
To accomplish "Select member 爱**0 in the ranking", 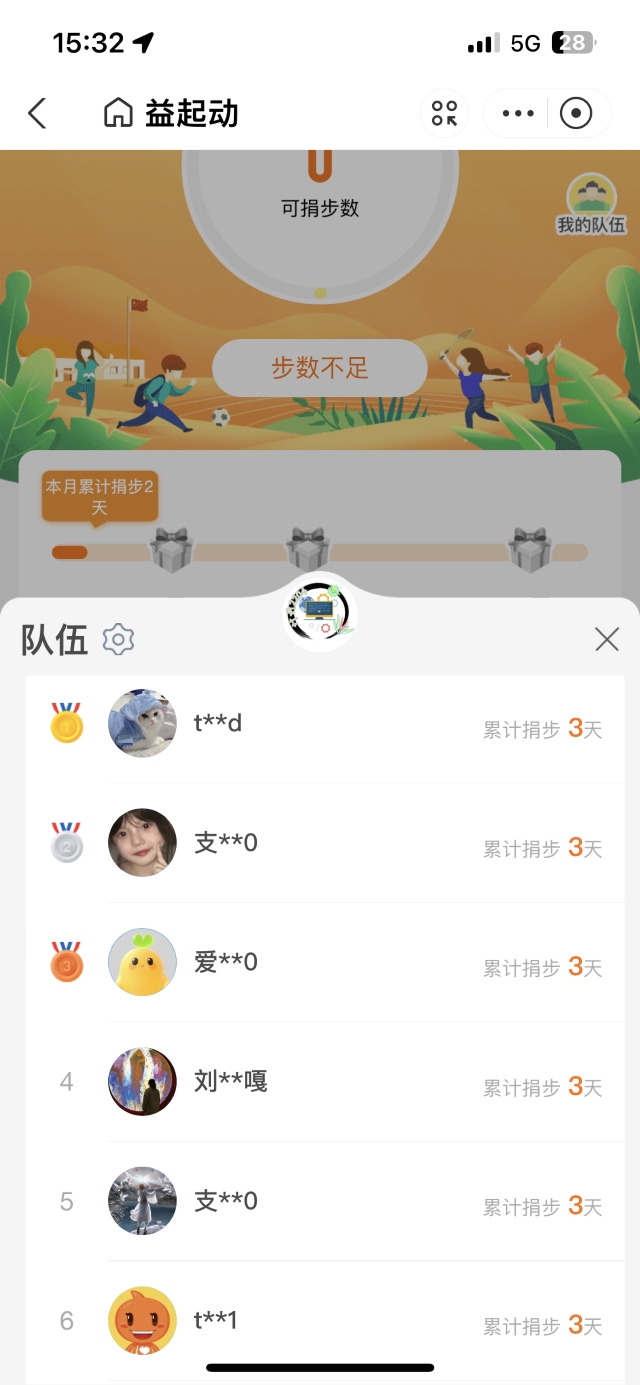I will coord(325,962).
